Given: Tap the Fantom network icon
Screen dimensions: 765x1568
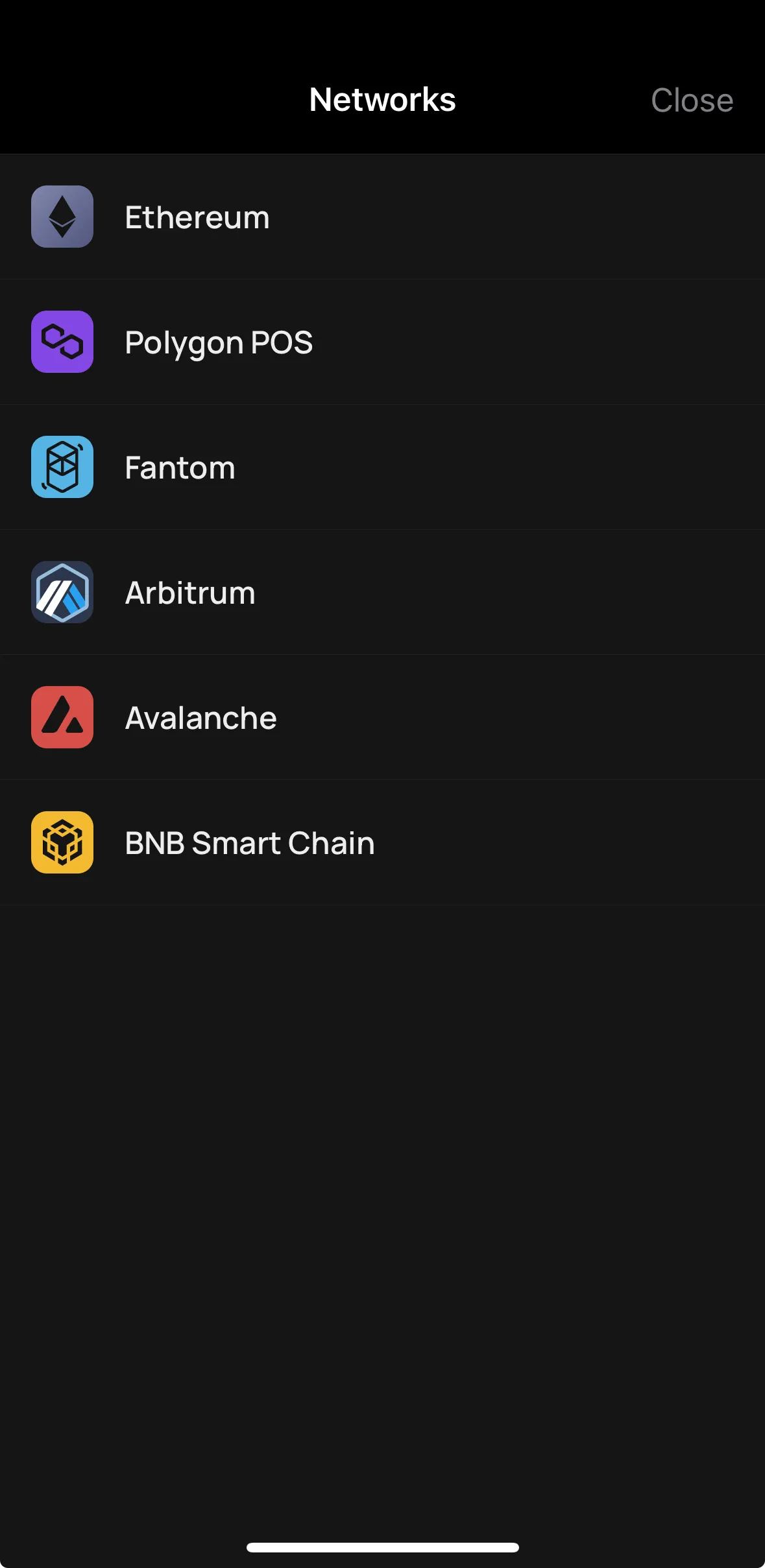Looking at the screenshot, I should (x=62, y=467).
